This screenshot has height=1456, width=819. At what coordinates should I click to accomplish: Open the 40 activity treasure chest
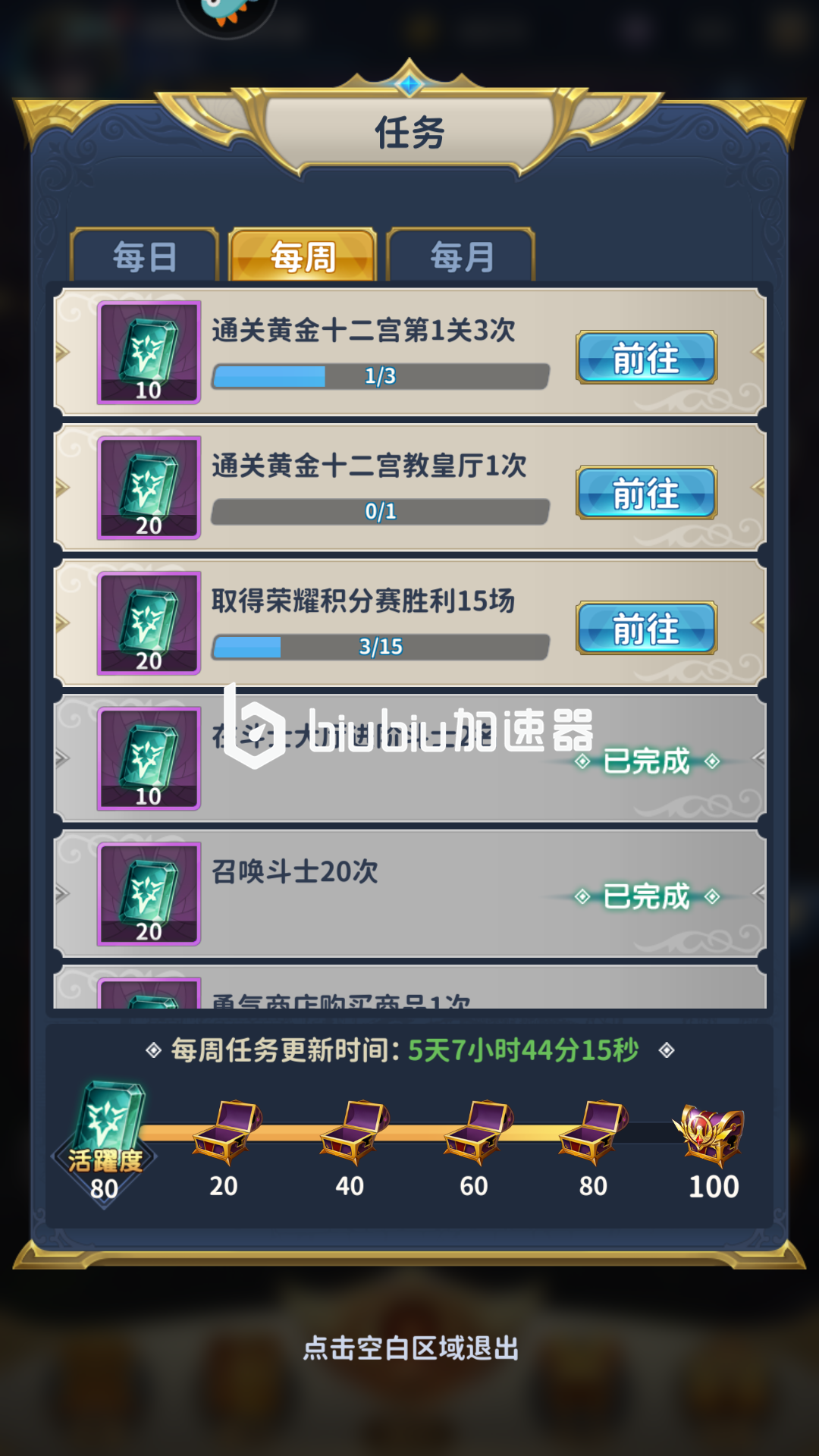pos(353,1133)
